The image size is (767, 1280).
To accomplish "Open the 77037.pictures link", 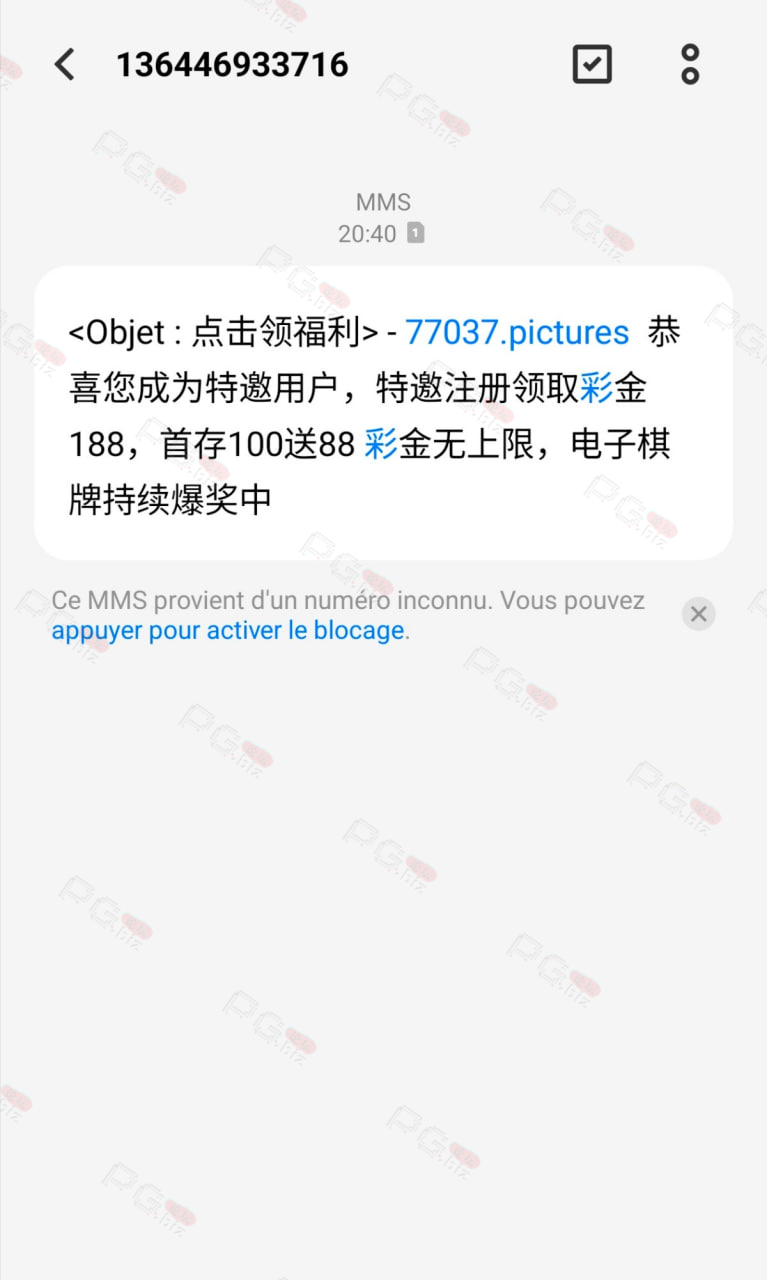I will [517, 333].
